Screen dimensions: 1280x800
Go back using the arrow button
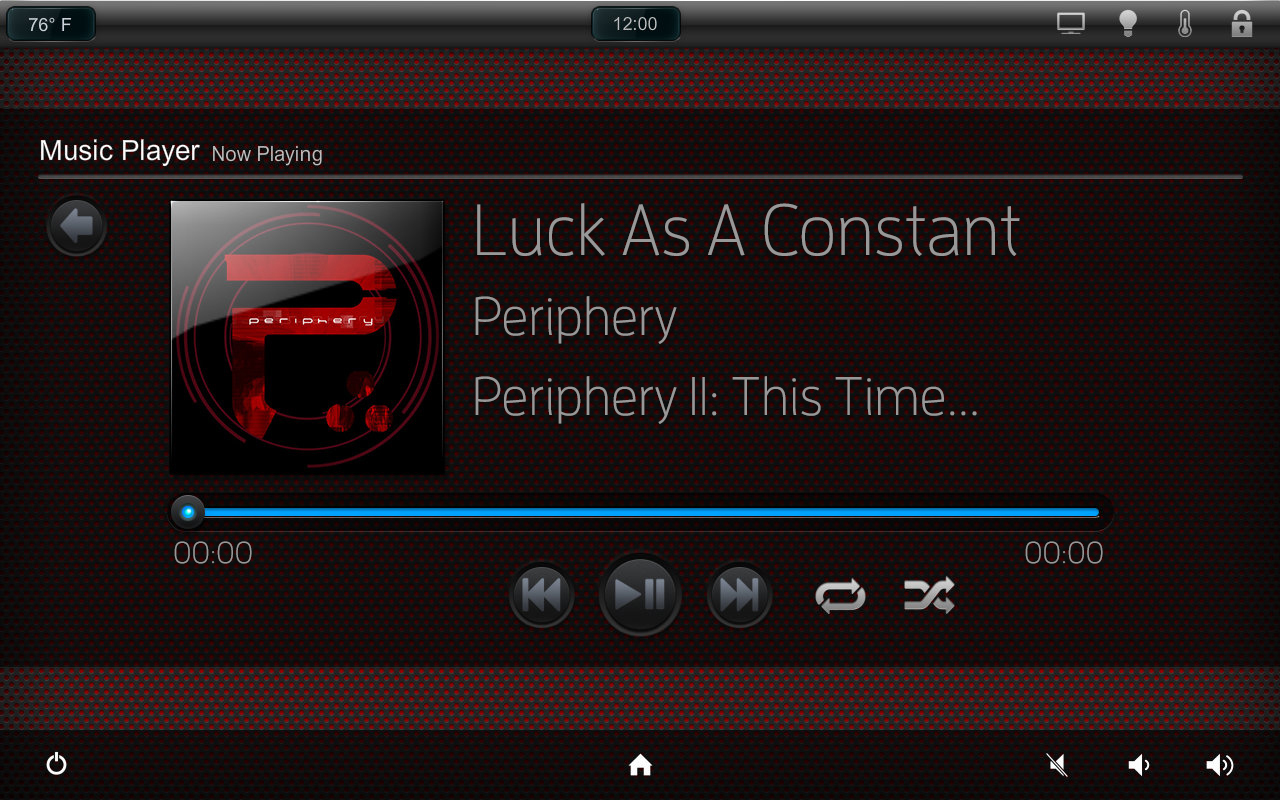pyautogui.click(x=77, y=226)
